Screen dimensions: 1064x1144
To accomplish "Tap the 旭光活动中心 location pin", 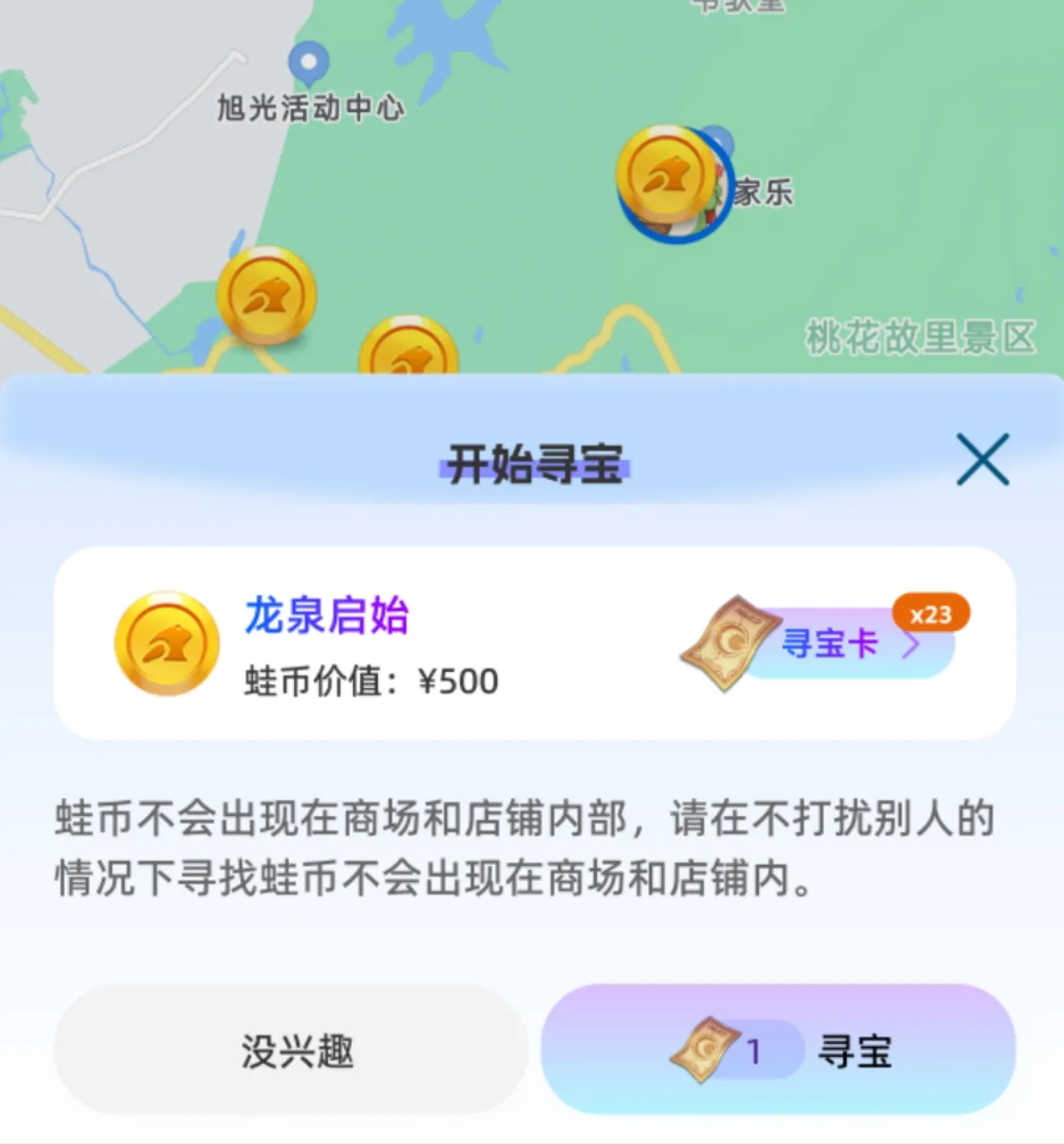I will click(308, 63).
